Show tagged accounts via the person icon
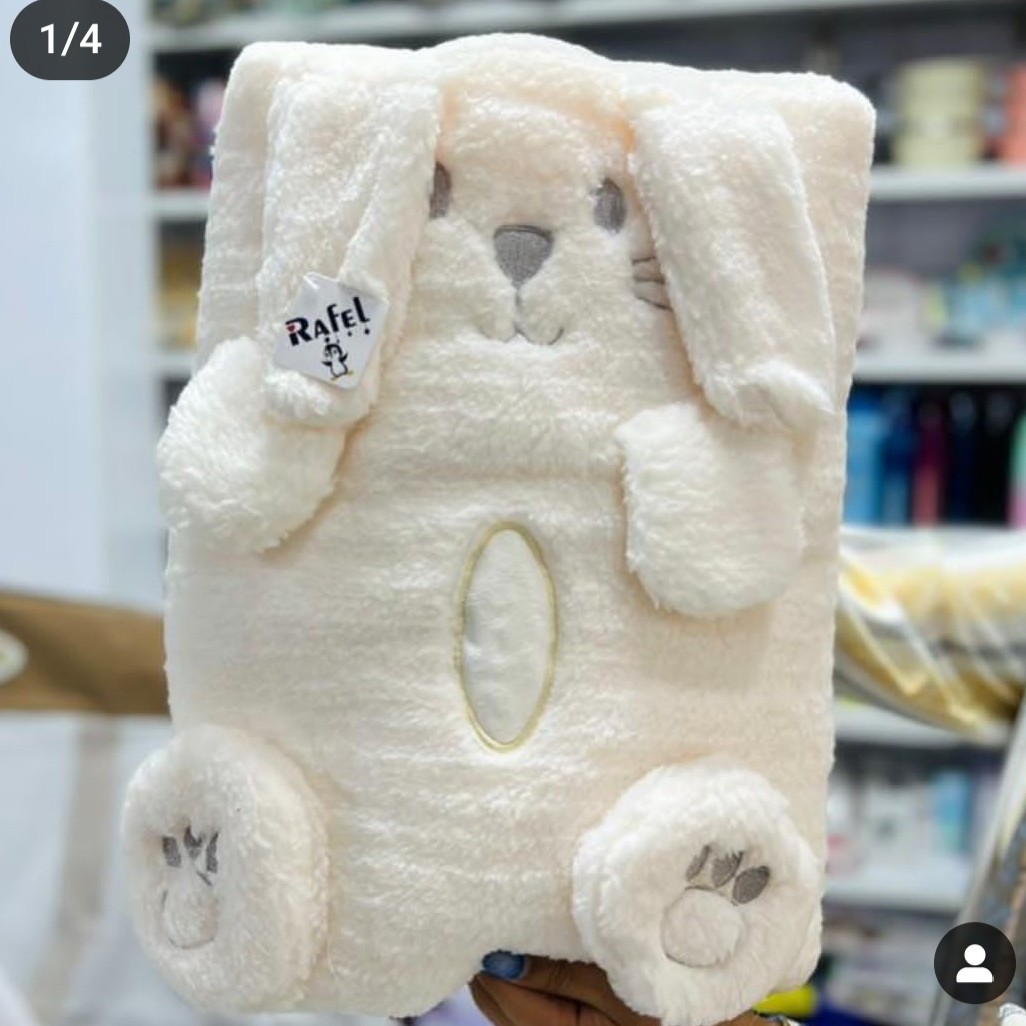 click(974, 962)
